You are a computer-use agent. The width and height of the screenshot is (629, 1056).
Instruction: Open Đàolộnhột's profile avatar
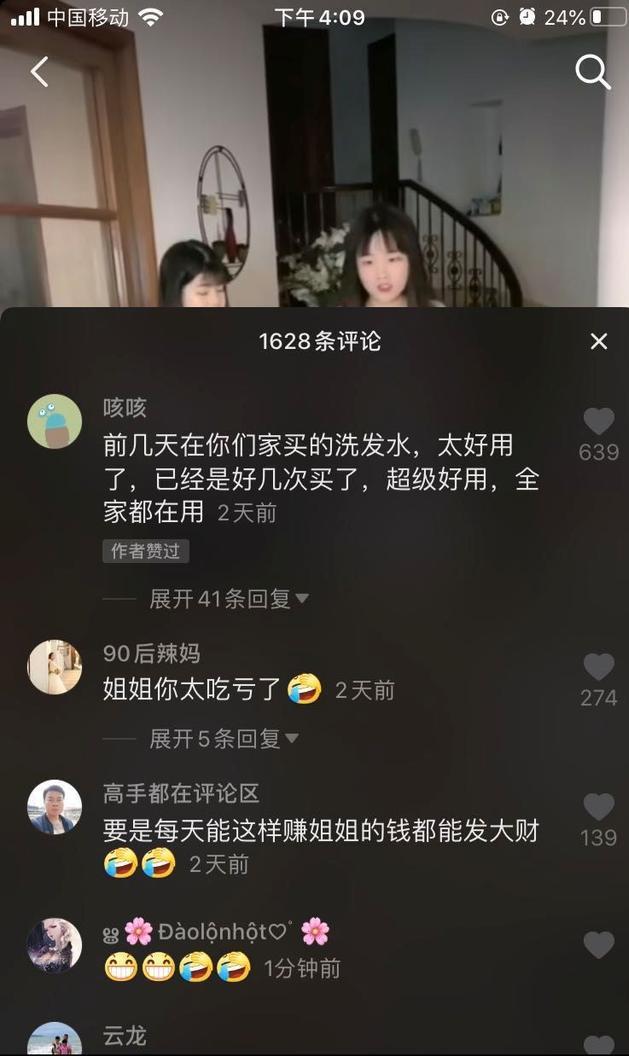click(x=54, y=945)
